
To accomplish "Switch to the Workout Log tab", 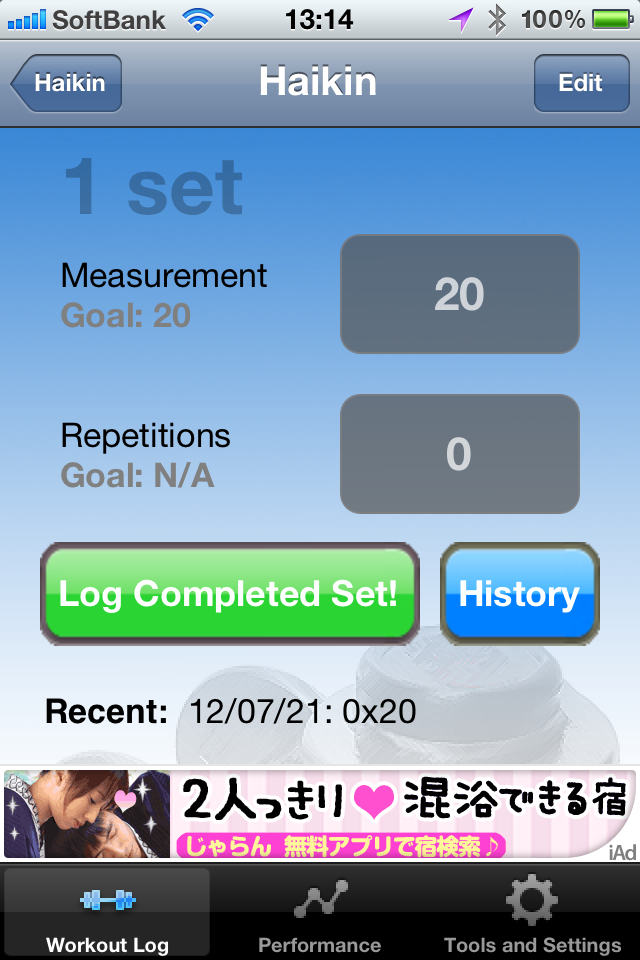I will pos(107,912).
